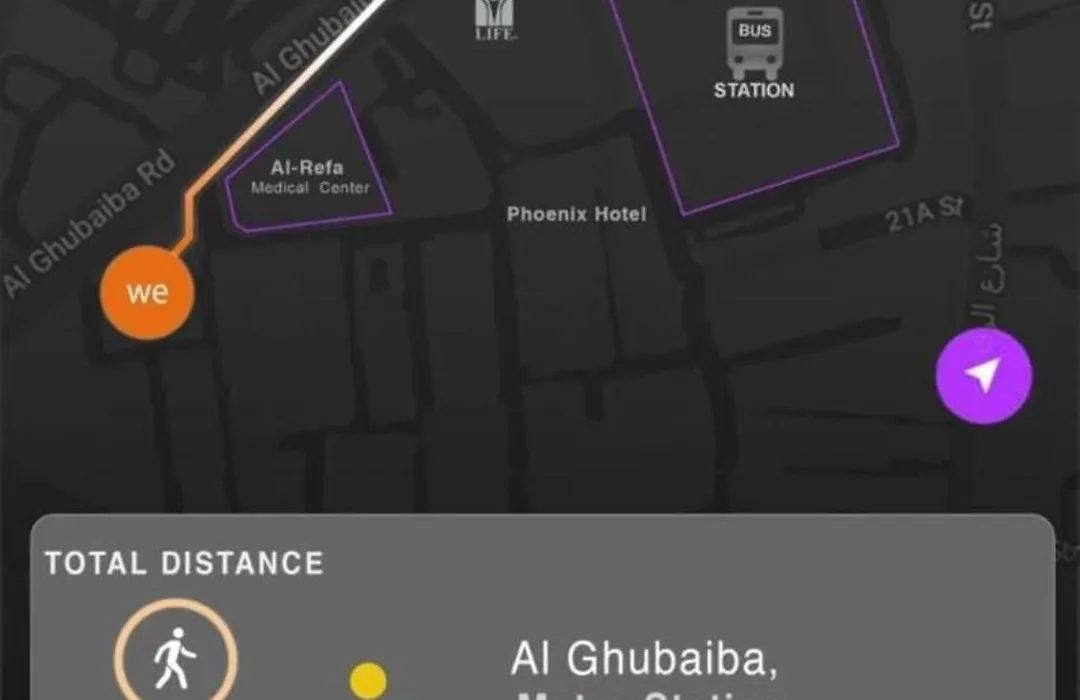Tap the orange 'we' marker on the map
The width and height of the screenshot is (1080, 700).
[x=147, y=293]
